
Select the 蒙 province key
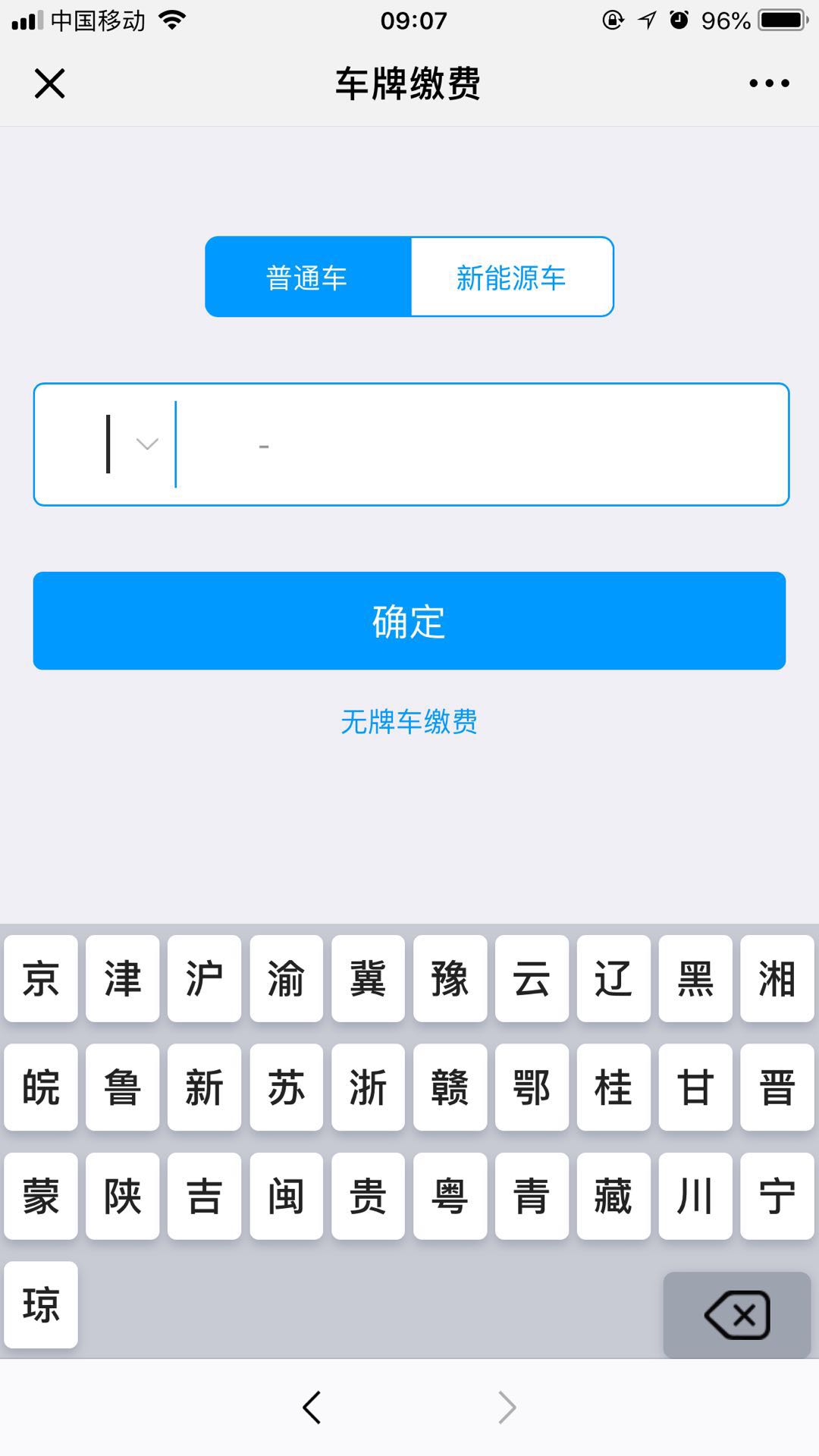[x=41, y=1196]
